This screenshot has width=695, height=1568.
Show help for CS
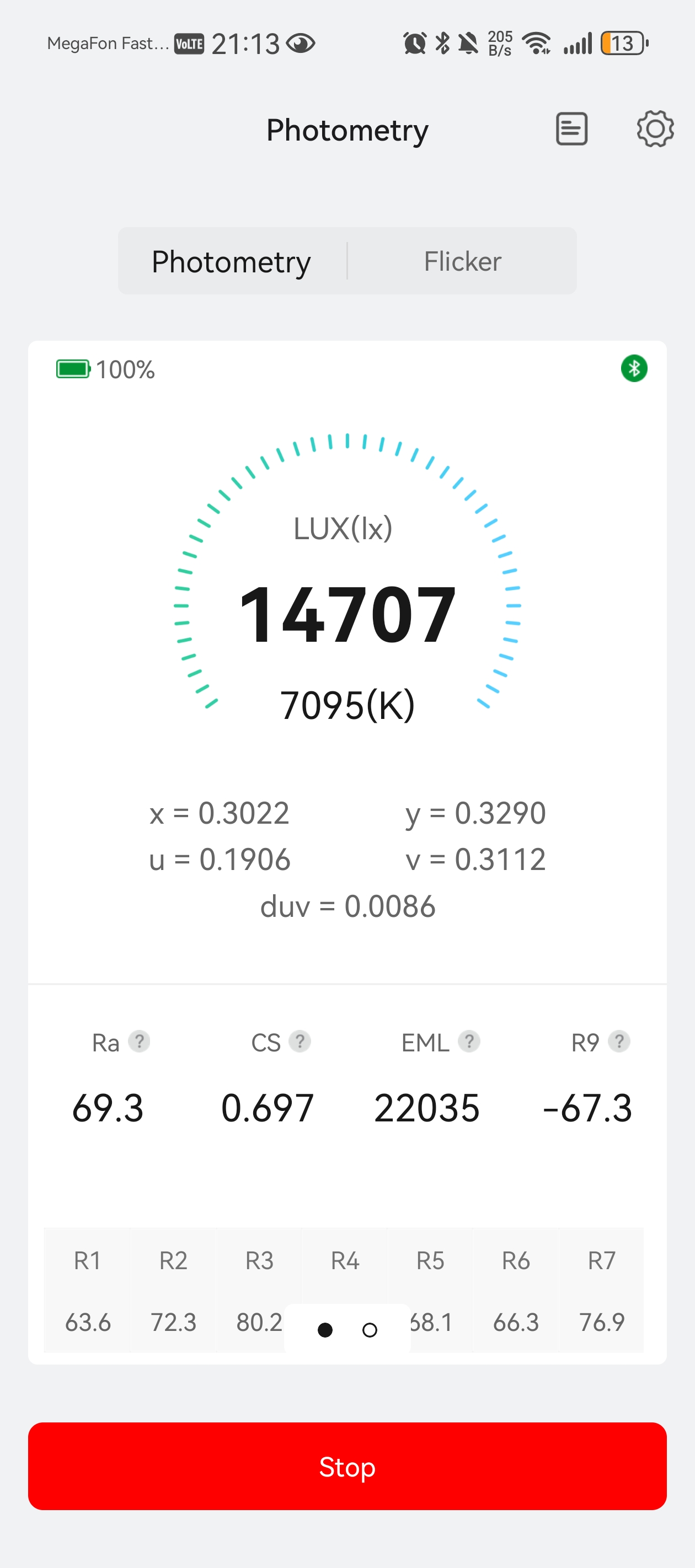(x=300, y=1041)
